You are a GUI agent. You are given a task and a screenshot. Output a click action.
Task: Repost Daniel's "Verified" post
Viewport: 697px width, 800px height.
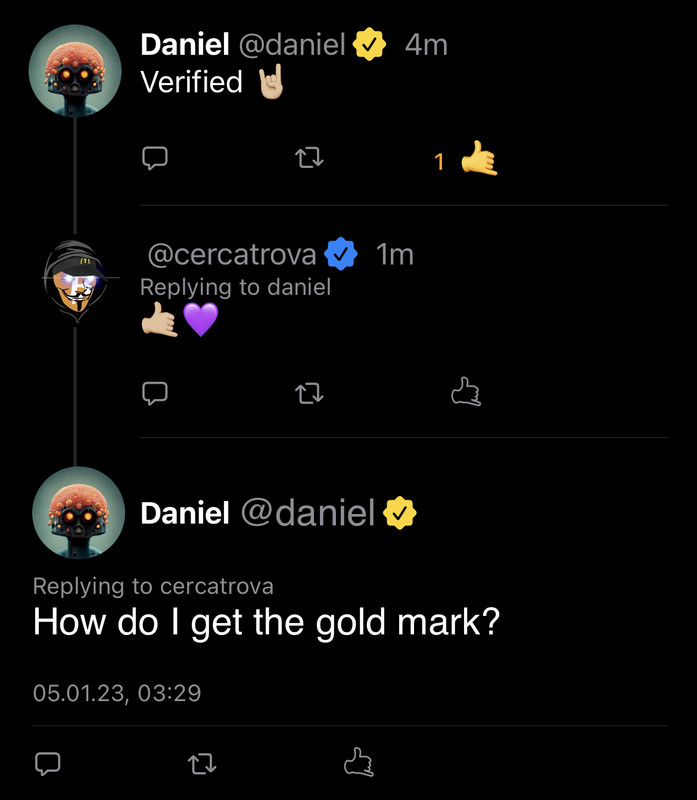click(310, 158)
